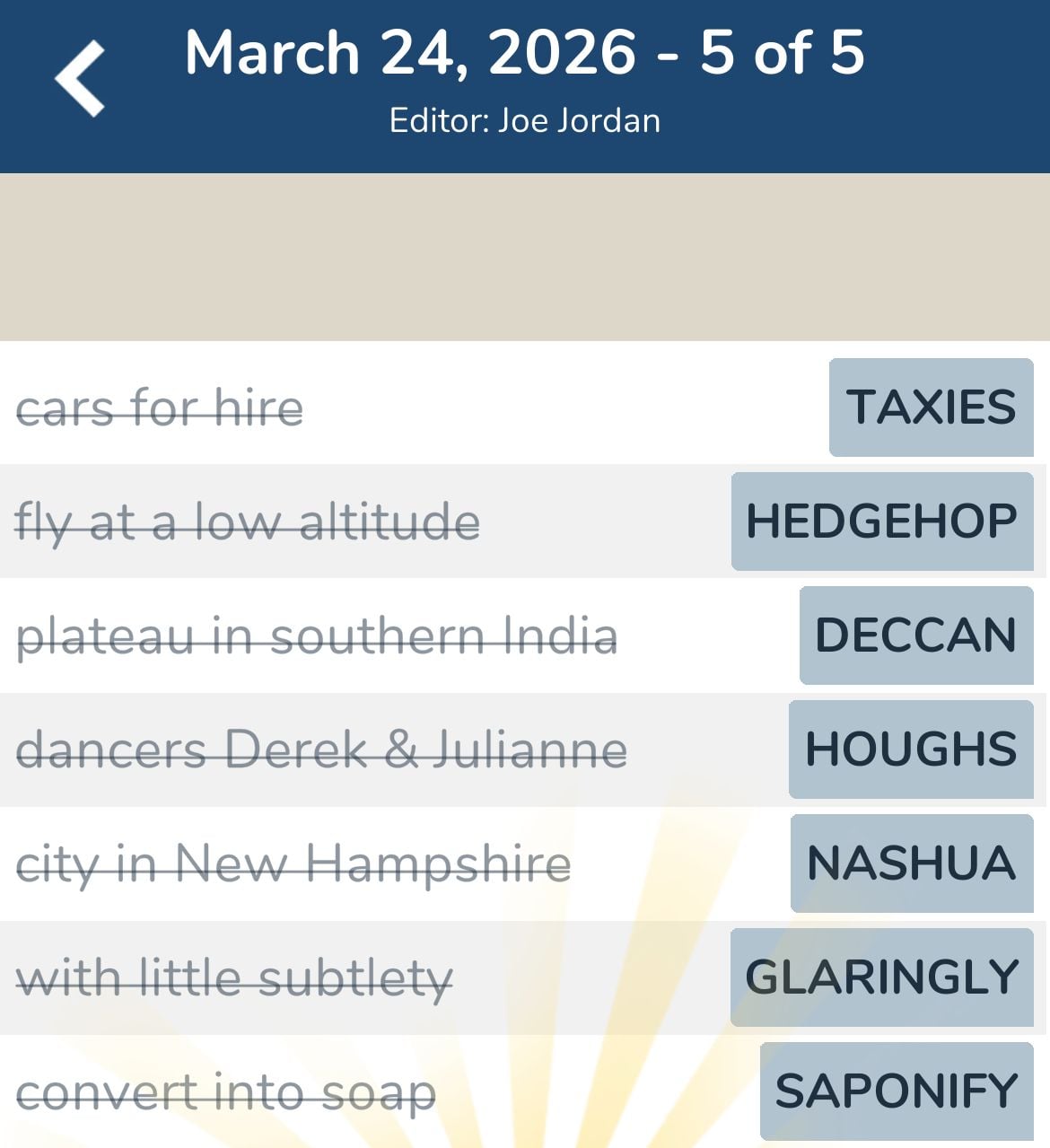Image resolution: width=1050 pixels, height=1148 pixels.
Task: Click the clue 'convert into soap'
Action: [x=227, y=1091]
